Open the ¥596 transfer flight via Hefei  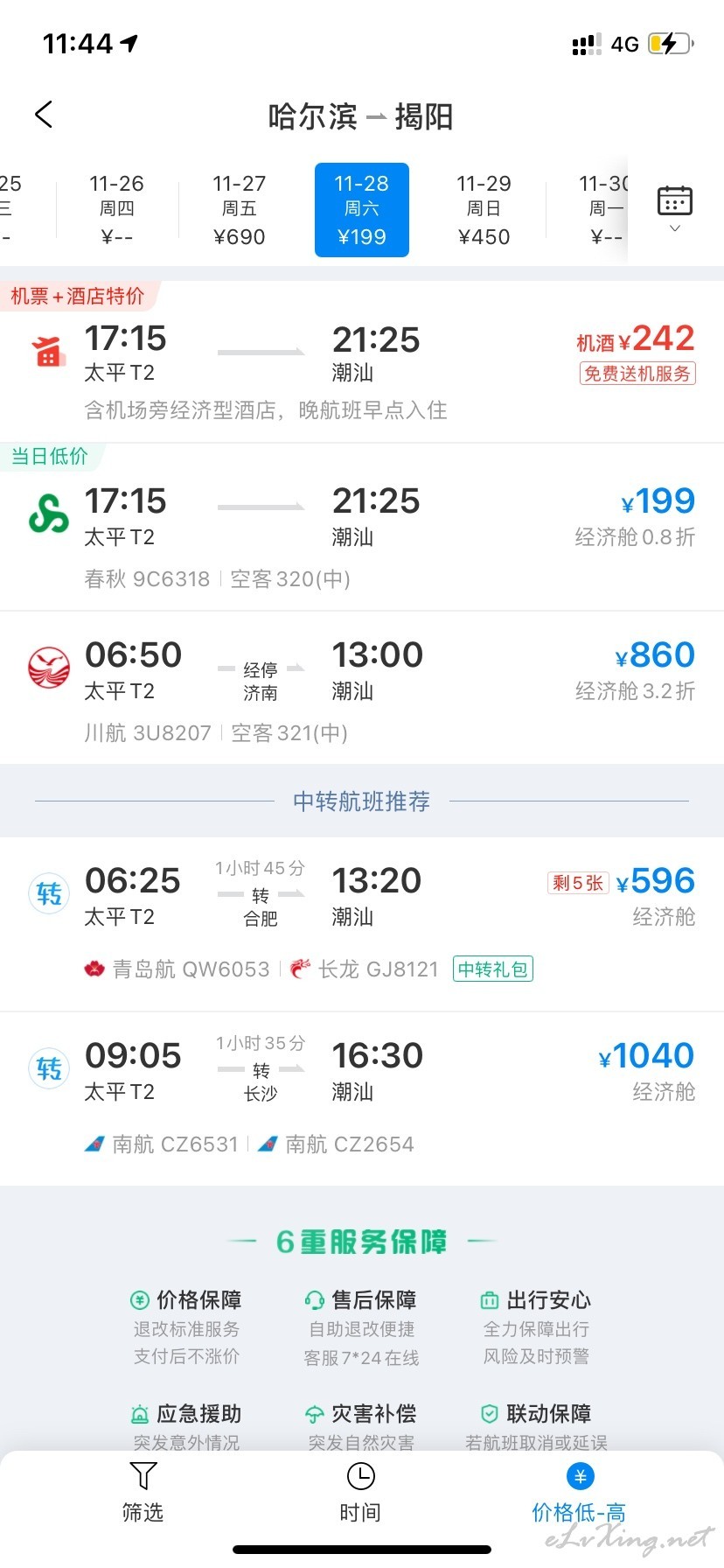362,924
